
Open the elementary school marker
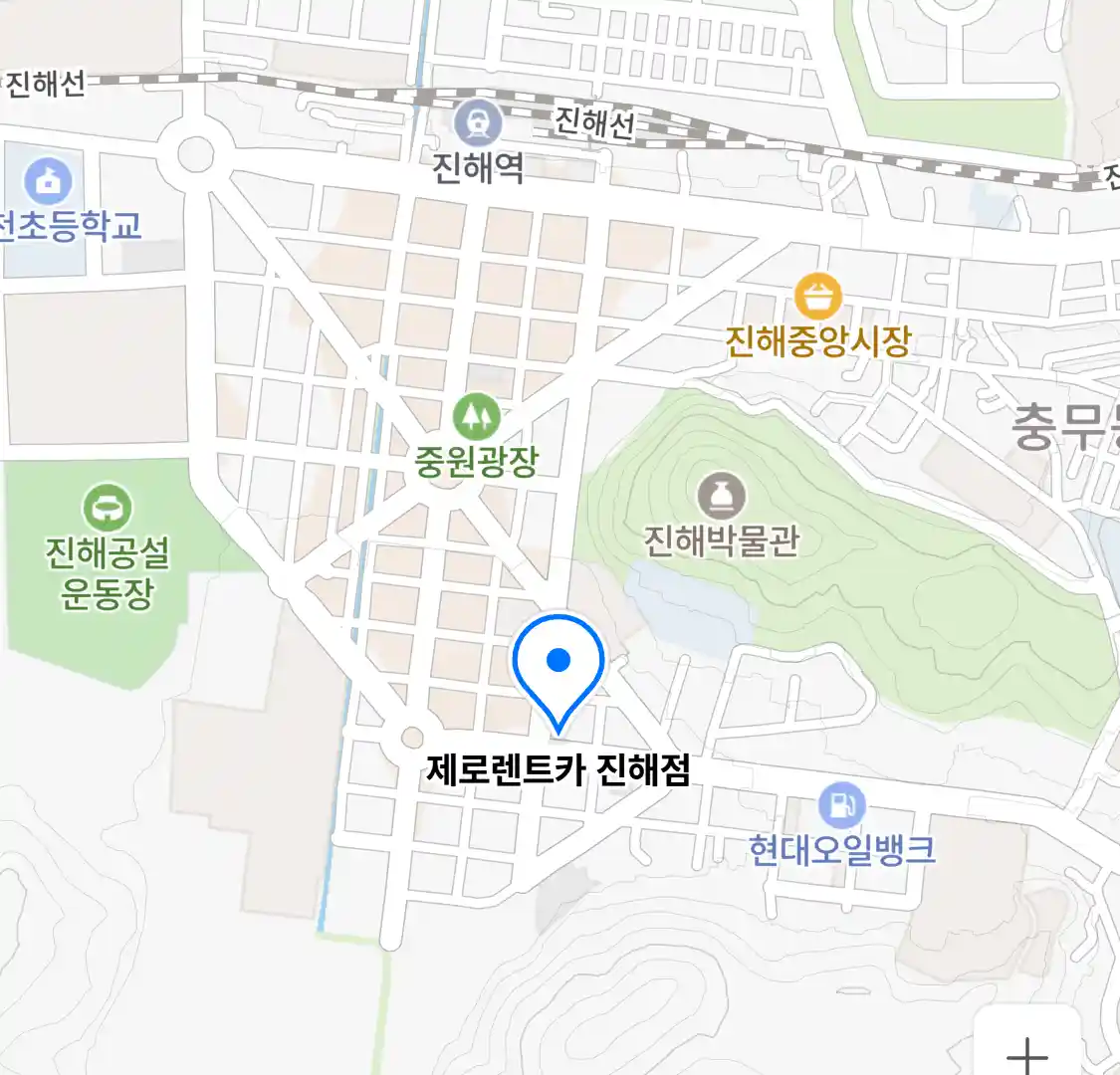(x=48, y=181)
